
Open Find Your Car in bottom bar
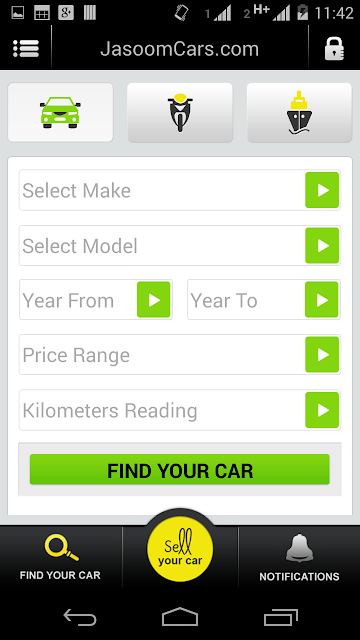(x=60, y=558)
